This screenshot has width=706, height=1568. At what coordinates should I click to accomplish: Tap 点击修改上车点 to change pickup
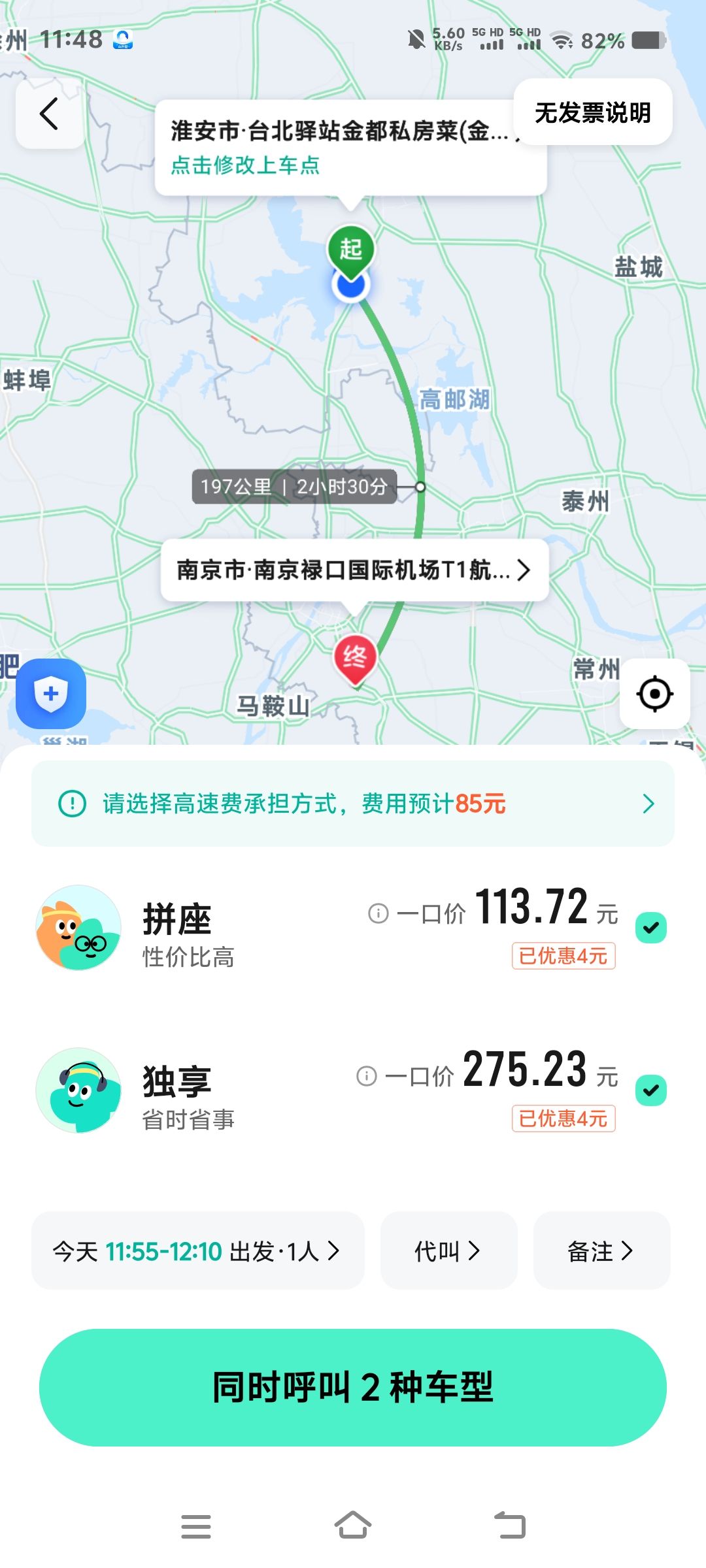pyautogui.click(x=245, y=165)
